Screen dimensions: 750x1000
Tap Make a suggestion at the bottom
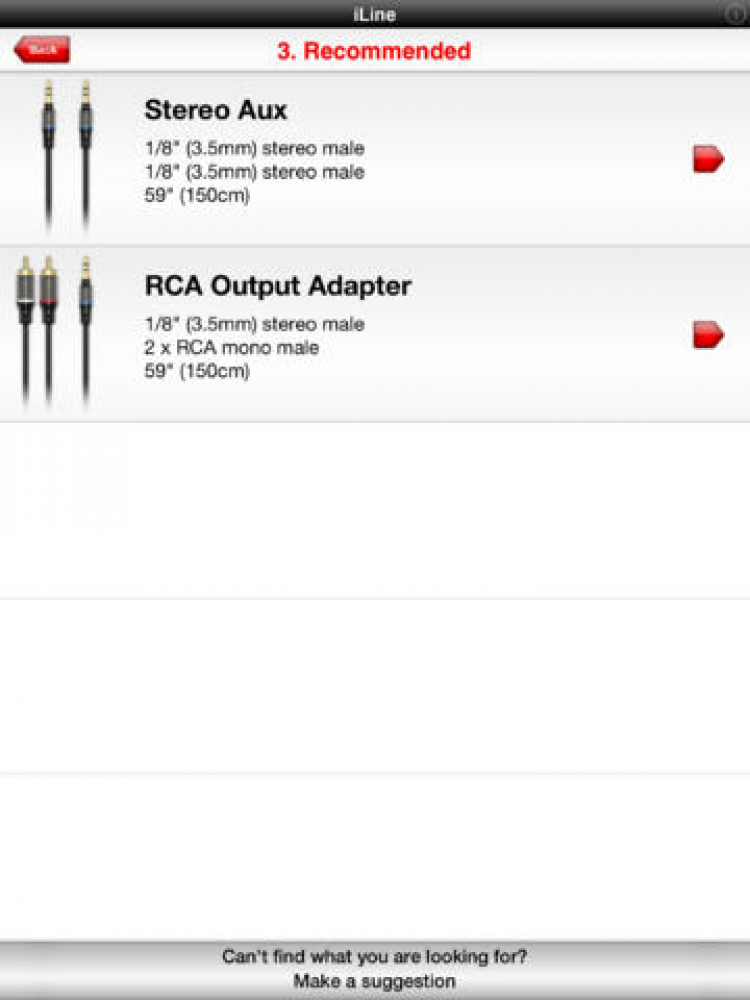[x=374, y=981]
